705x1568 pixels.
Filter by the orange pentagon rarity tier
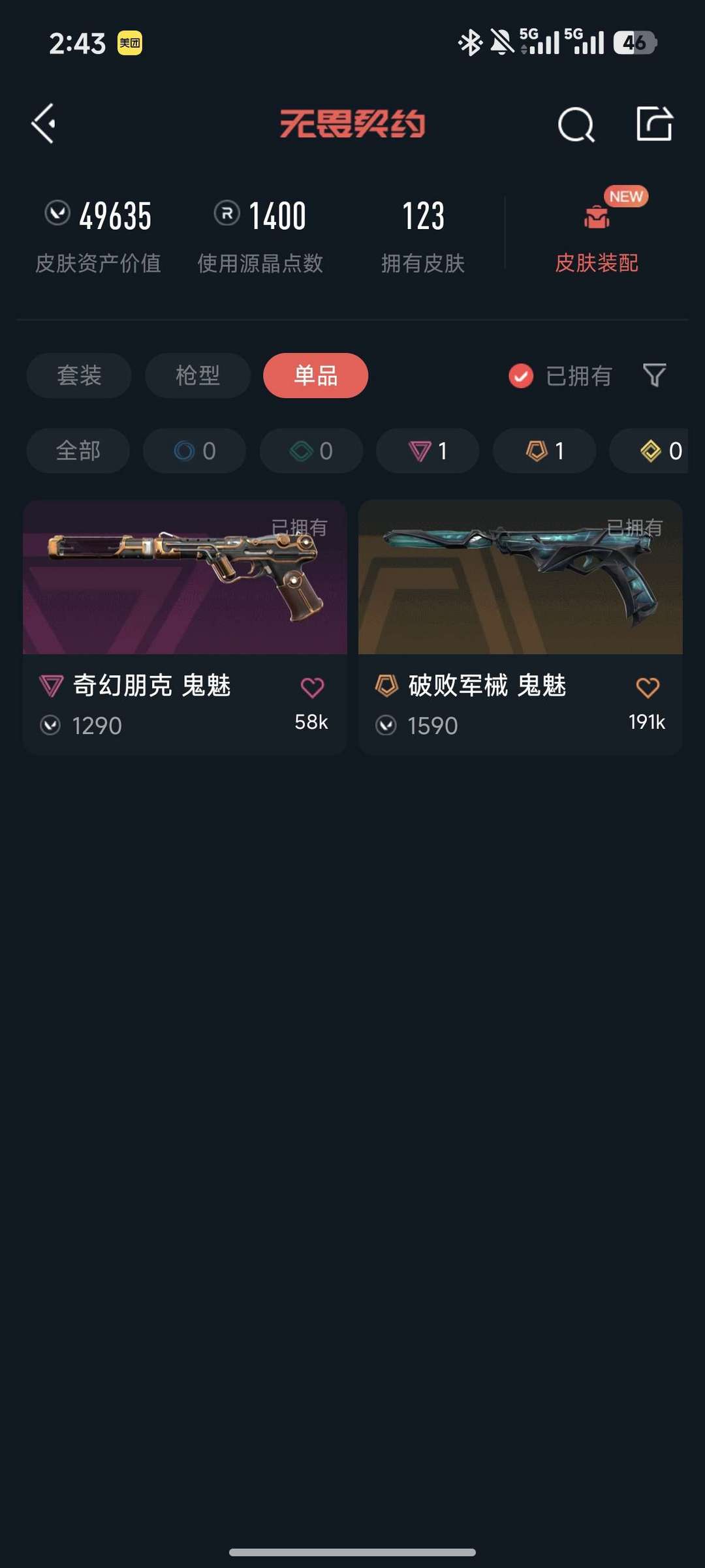(544, 451)
